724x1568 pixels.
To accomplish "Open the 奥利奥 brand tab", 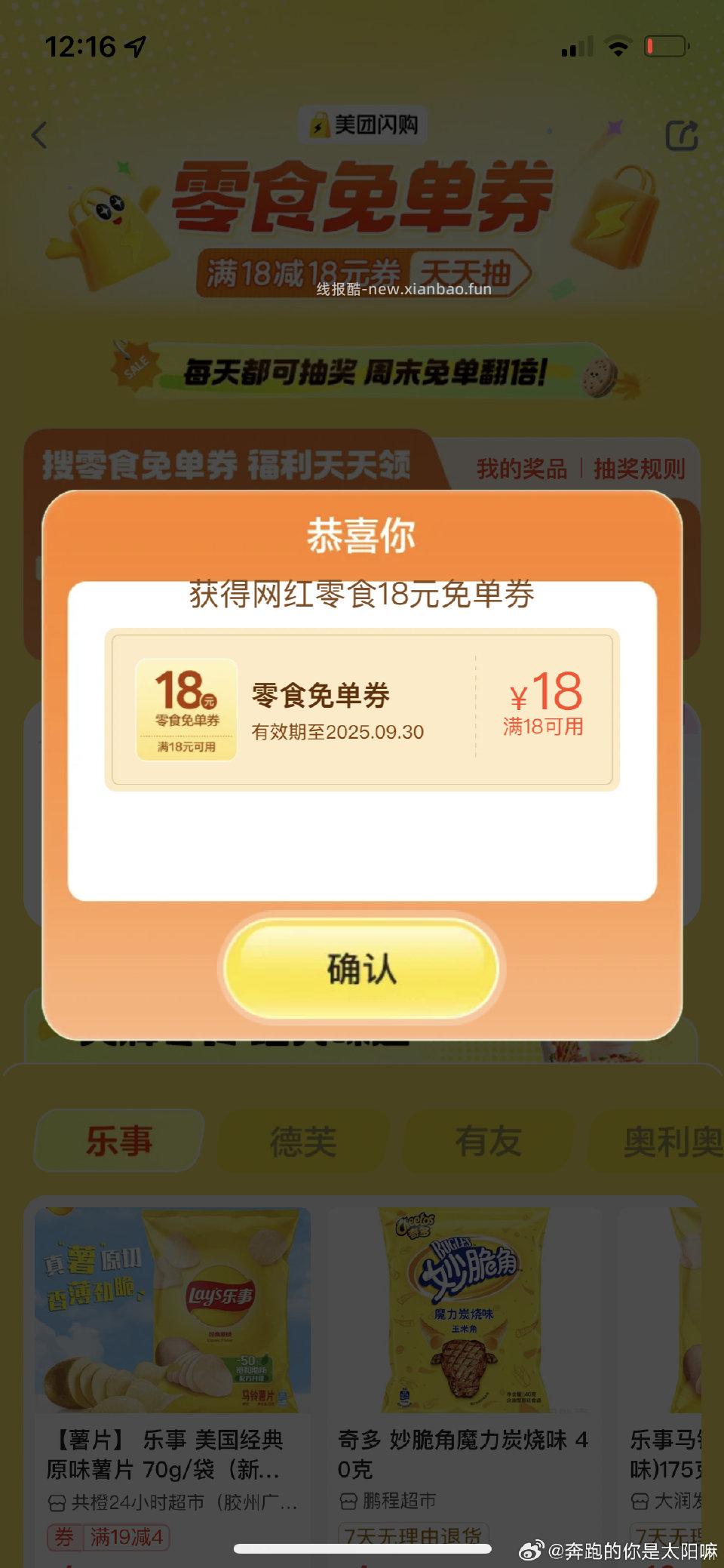I will point(668,1142).
